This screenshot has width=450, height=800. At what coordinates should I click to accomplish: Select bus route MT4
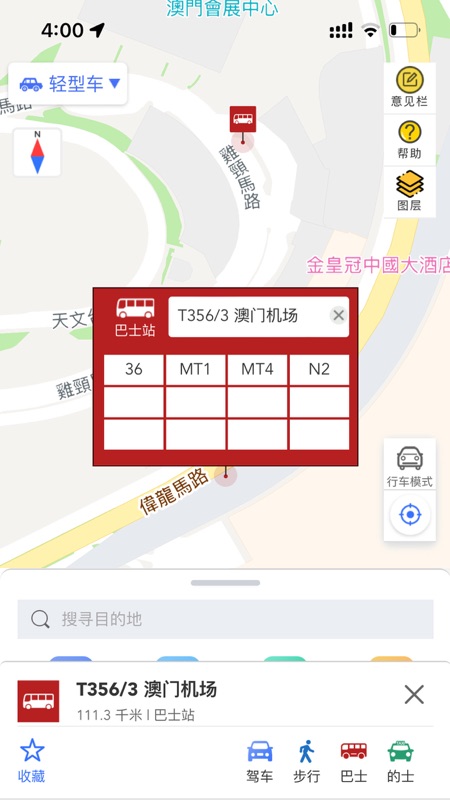257,369
